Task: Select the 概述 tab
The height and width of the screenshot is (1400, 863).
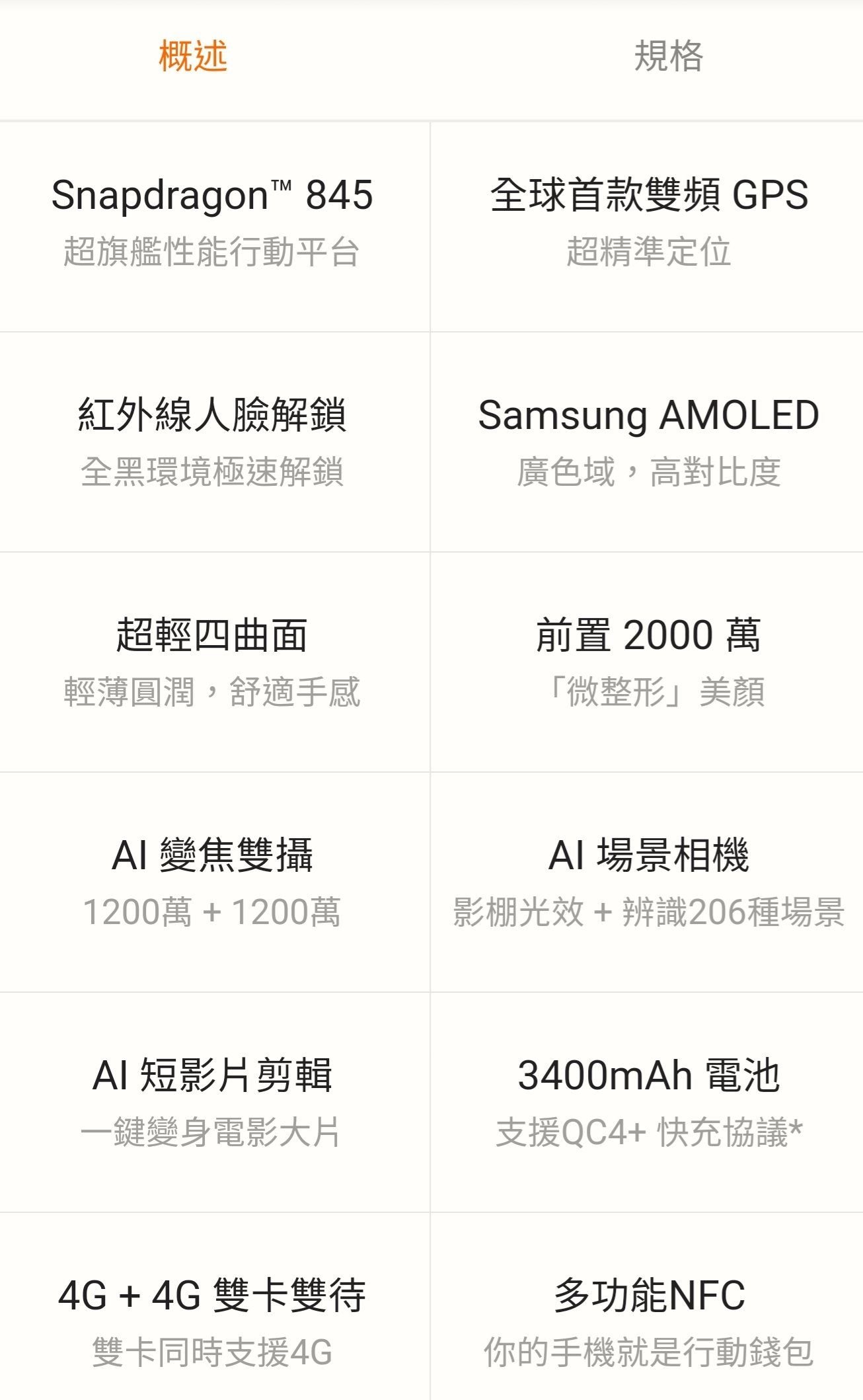Action: coord(193,56)
